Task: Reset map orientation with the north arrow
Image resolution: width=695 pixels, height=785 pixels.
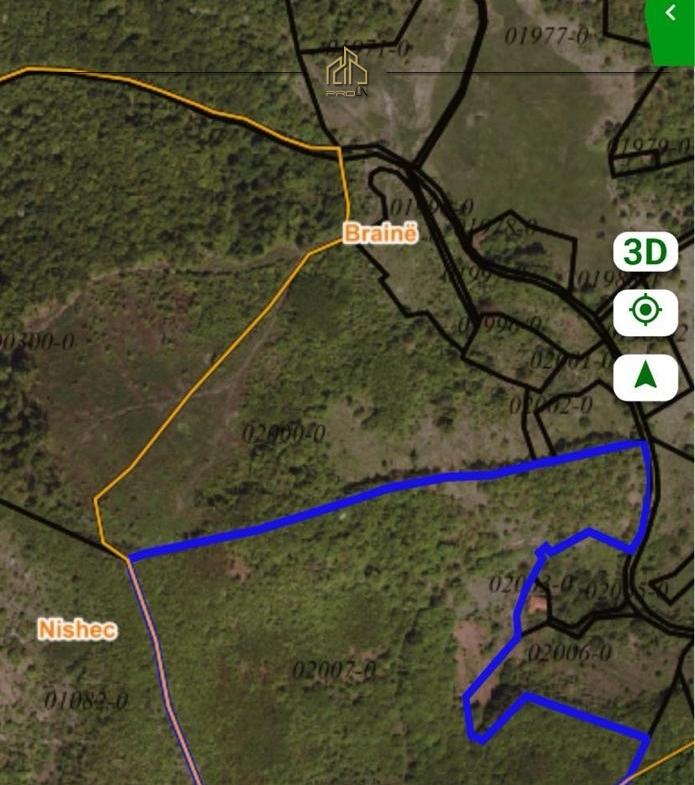Action: click(645, 377)
